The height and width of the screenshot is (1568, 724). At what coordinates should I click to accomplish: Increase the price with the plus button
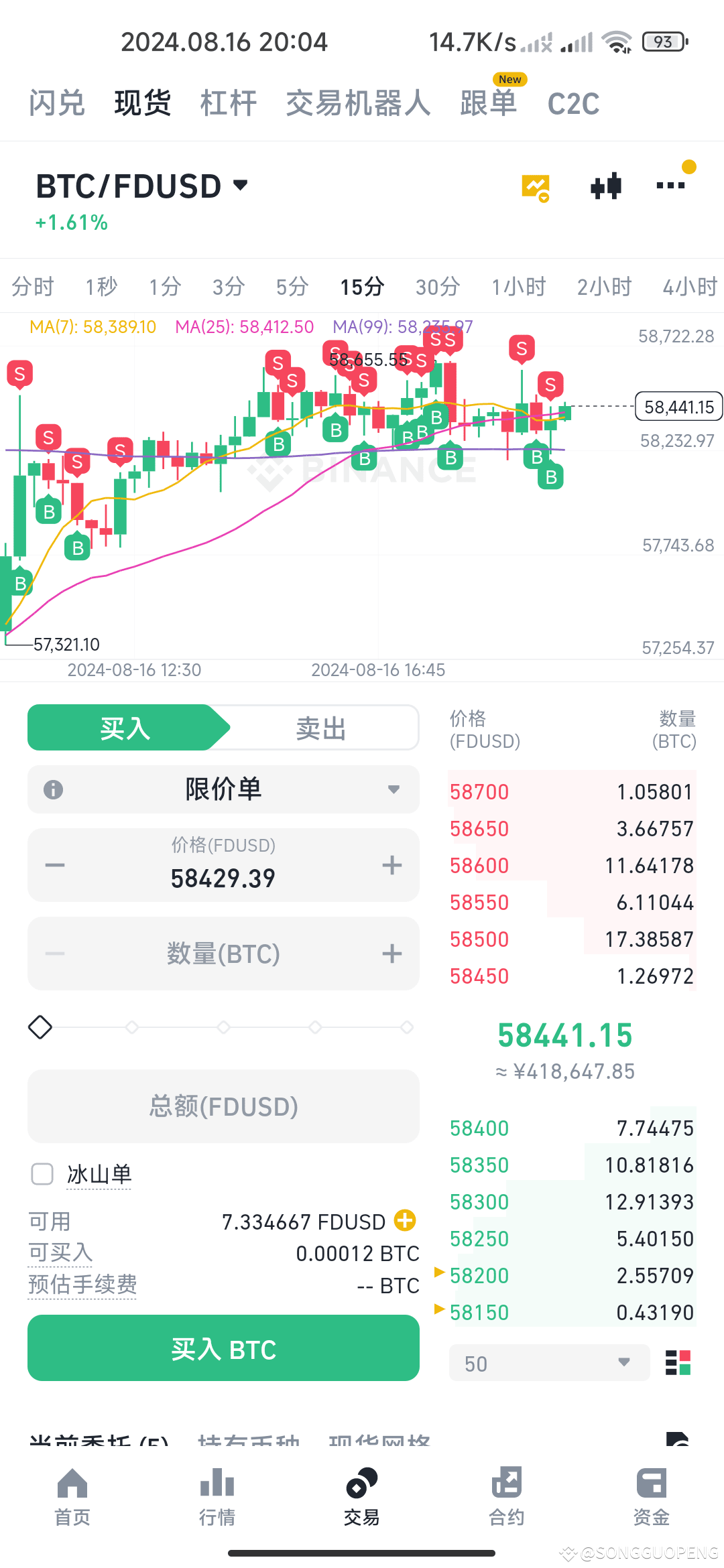[392, 865]
